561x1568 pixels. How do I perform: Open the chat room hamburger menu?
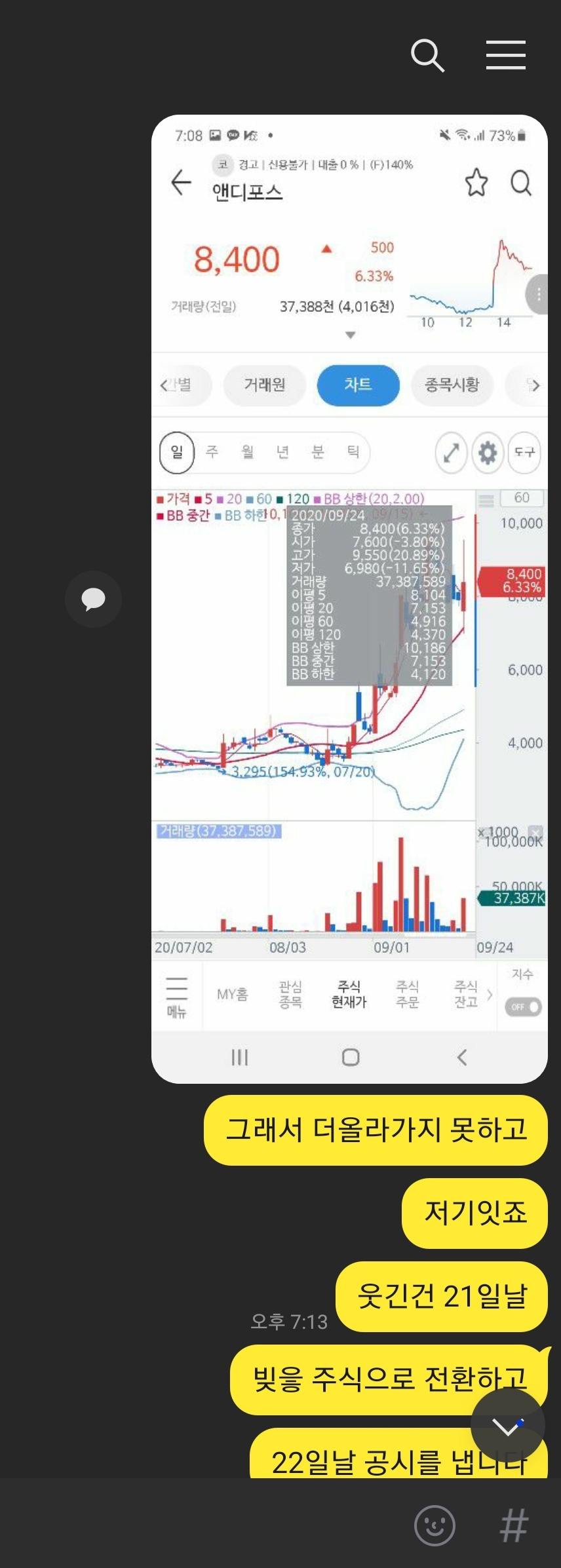[505, 54]
